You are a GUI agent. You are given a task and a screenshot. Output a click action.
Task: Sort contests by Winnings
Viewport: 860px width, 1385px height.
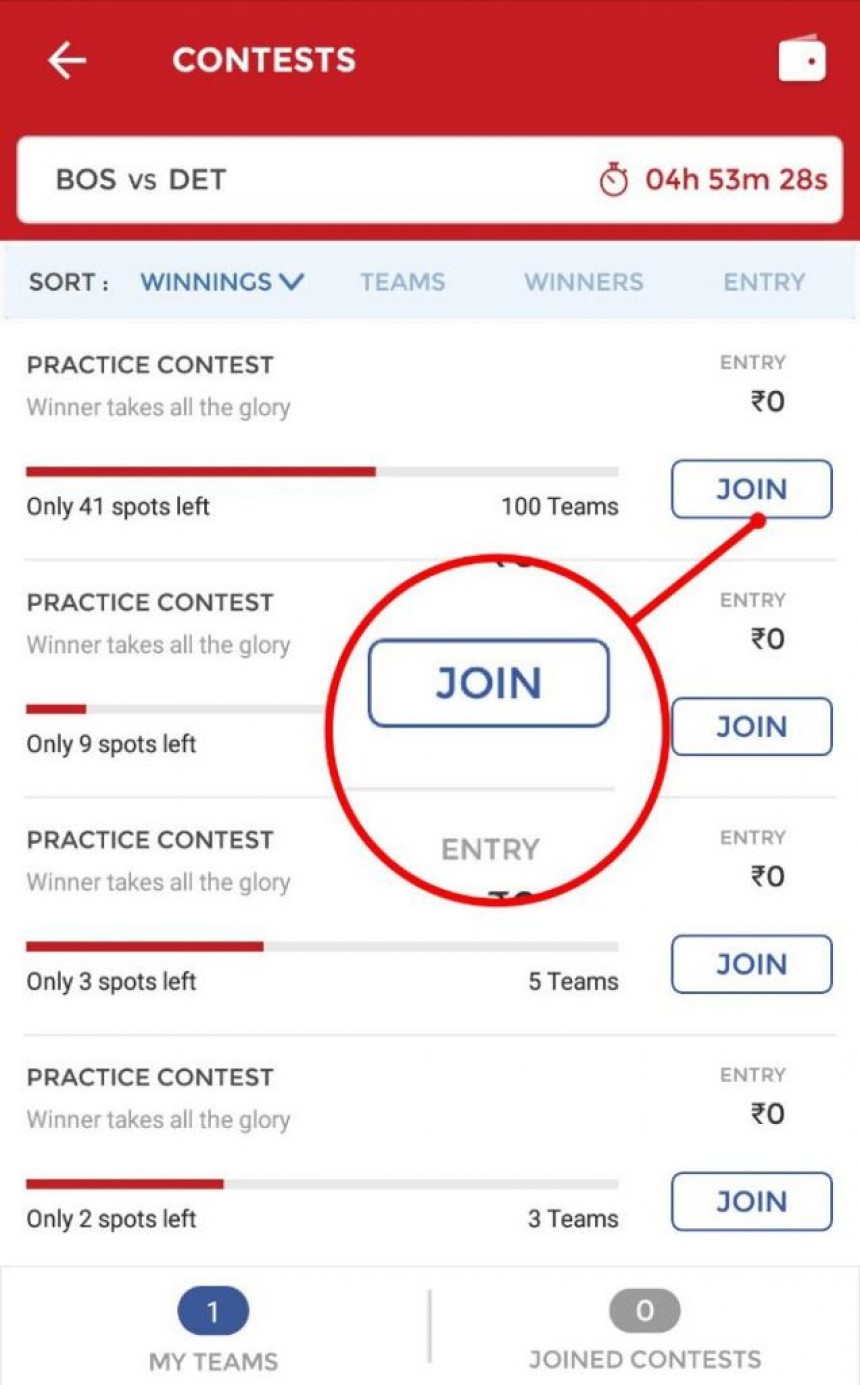click(x=221, y=282)
